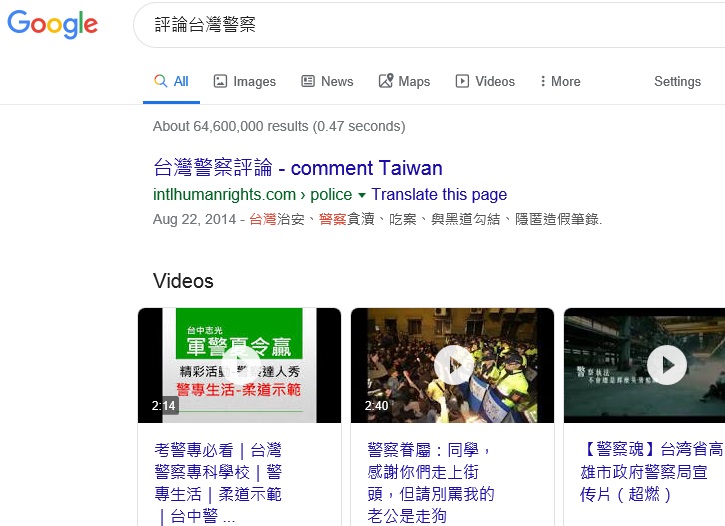
Task: Play the 2:40 crowd and police video
Action: (x=453, y=365)
